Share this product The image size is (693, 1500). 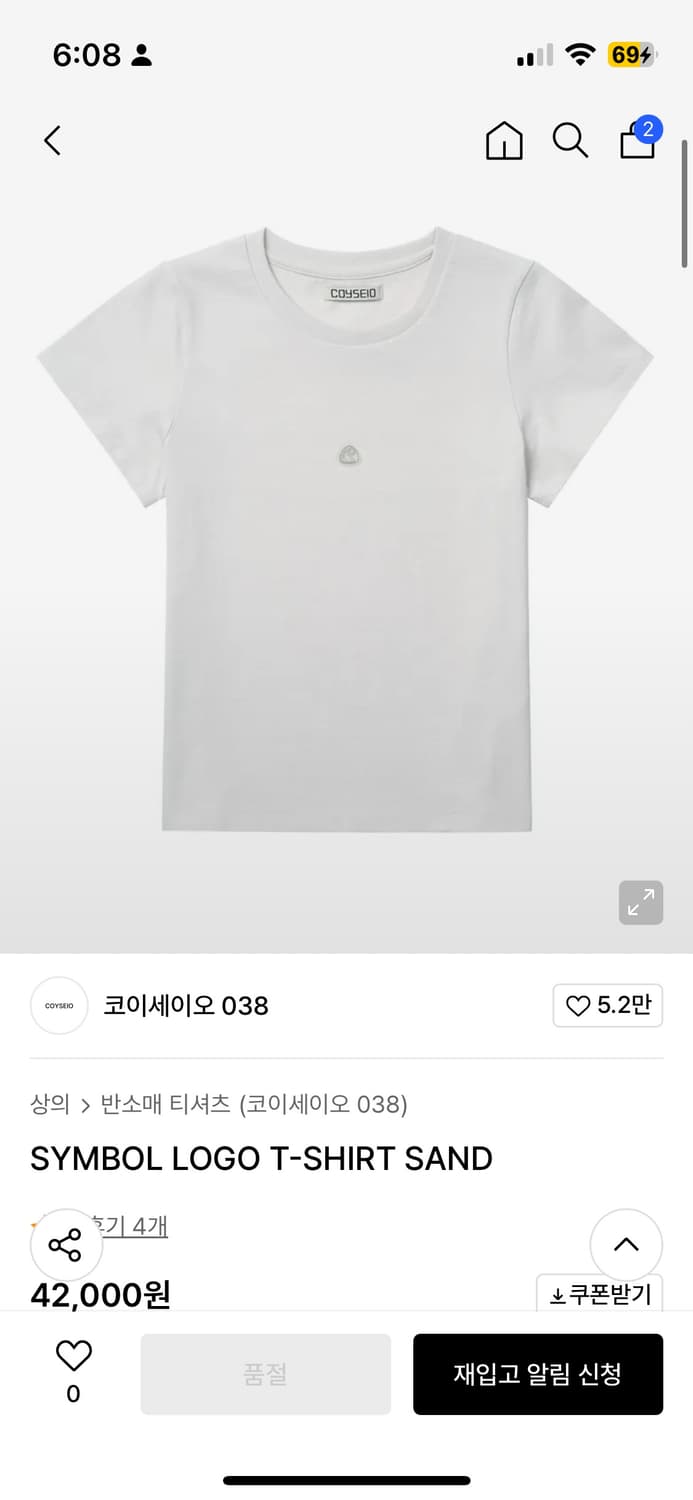66,1245
